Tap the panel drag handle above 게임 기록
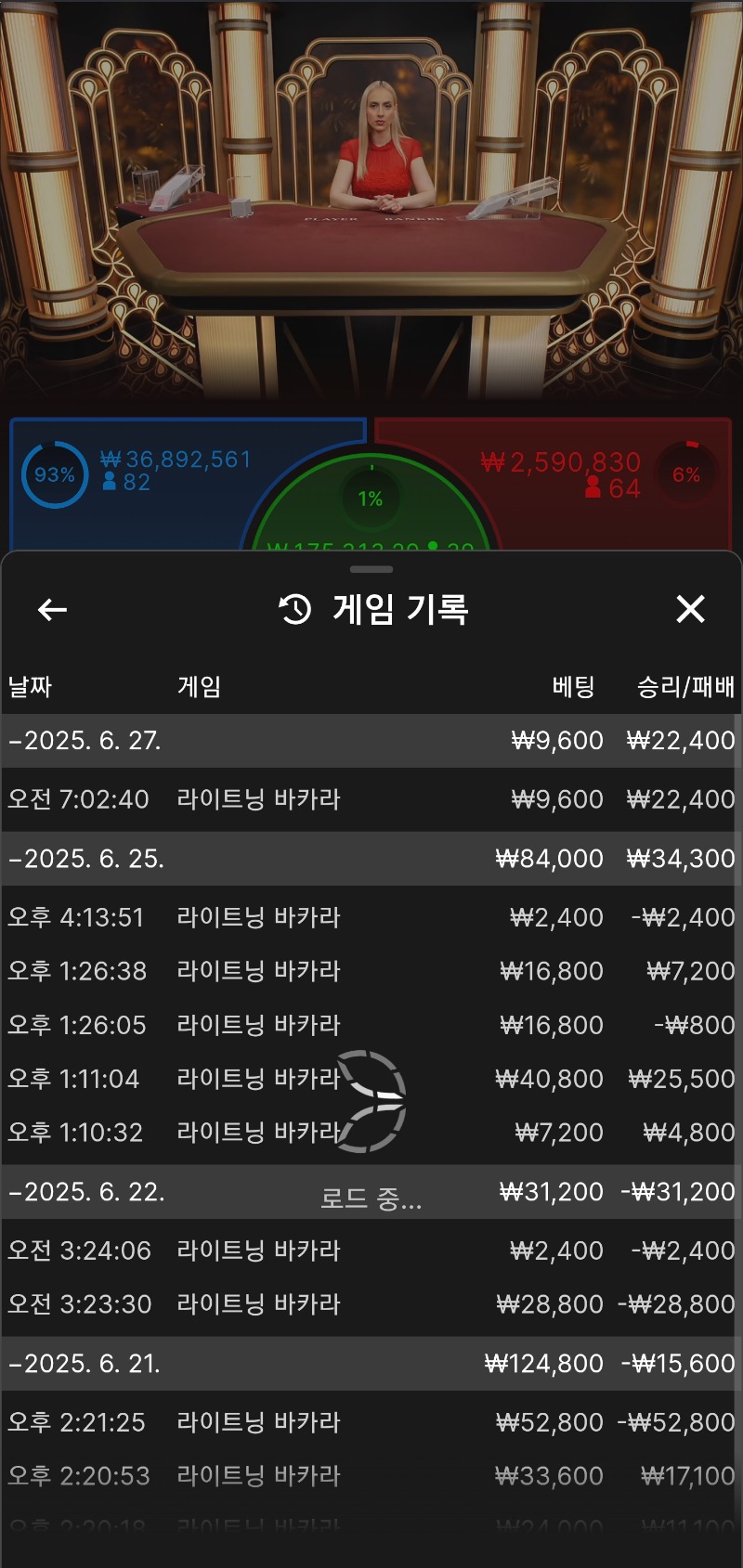The width and height of the screenshot is (743, 1568). click(371, 569)
